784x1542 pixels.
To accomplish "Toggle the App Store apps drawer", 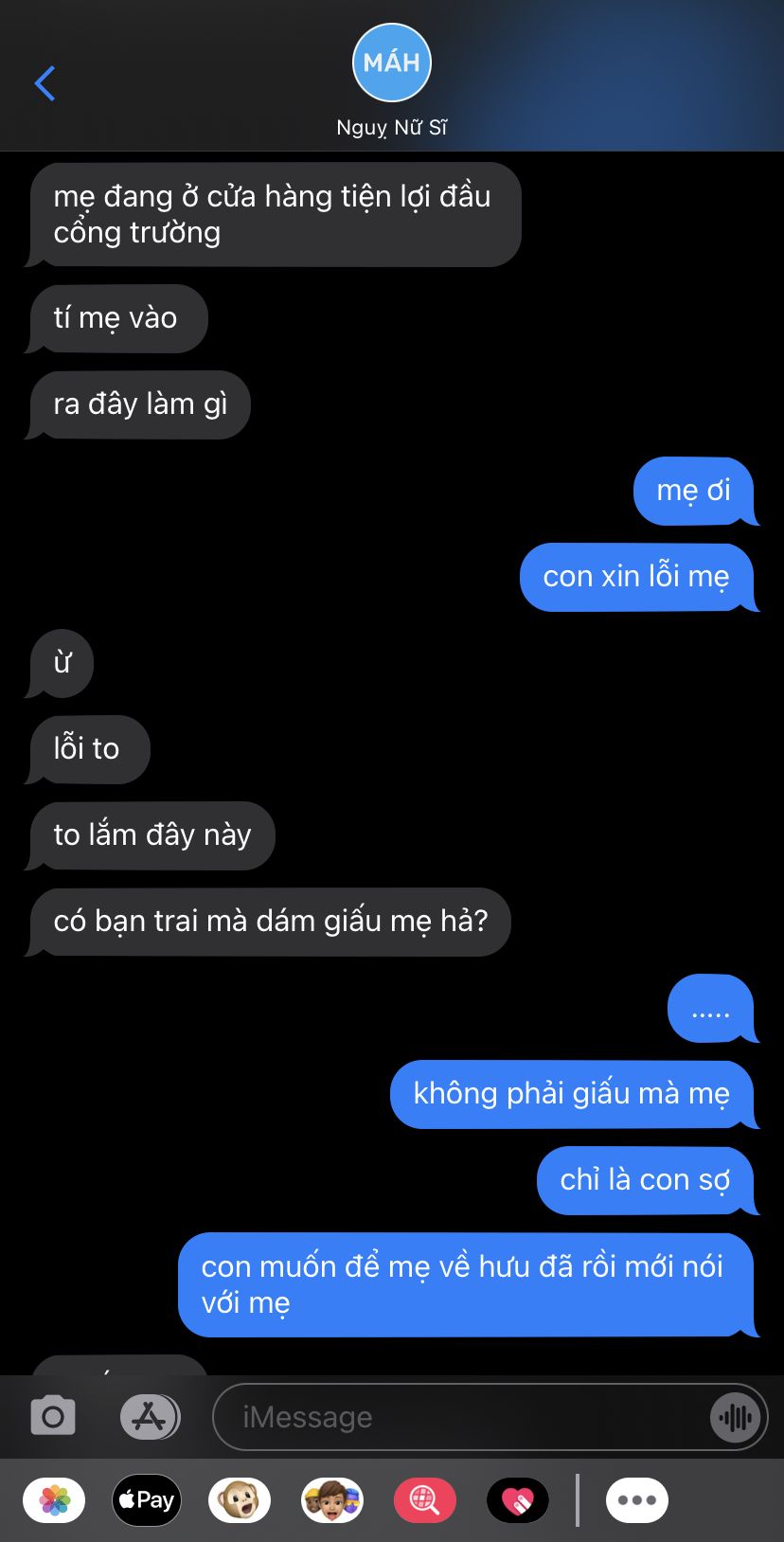I will point(150,1417).
